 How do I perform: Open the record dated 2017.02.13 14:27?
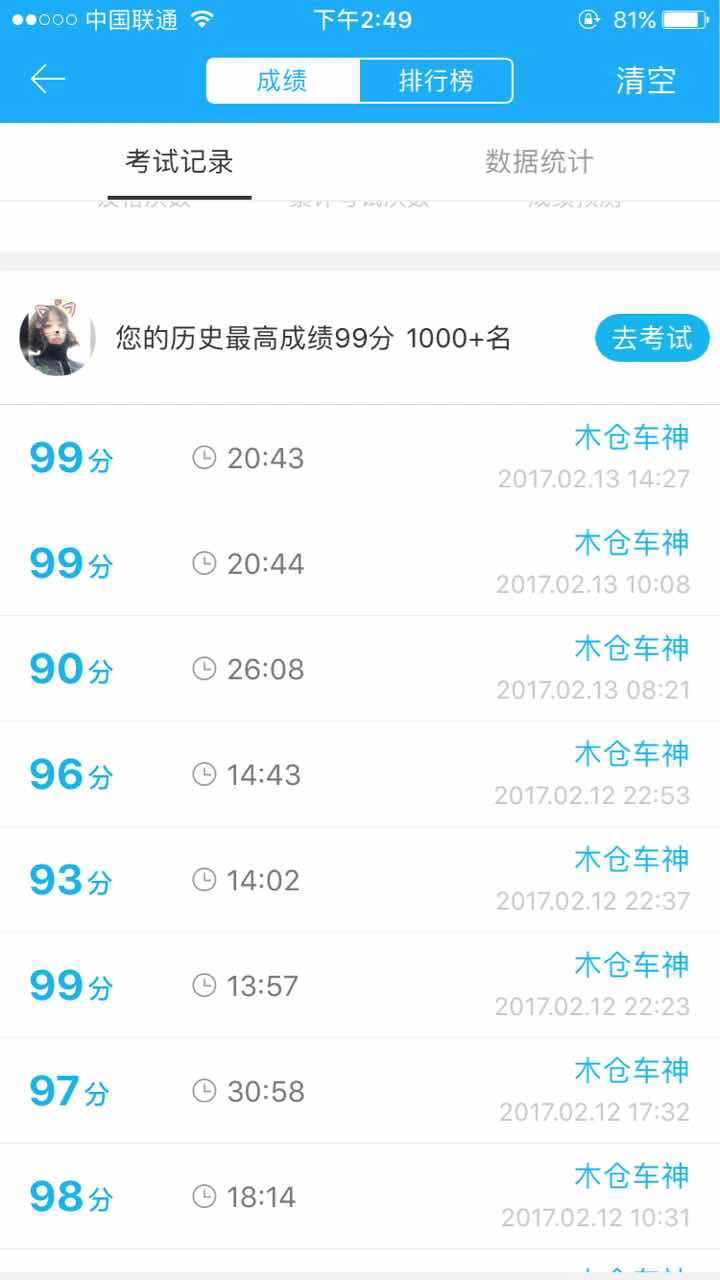pos(360,458)
